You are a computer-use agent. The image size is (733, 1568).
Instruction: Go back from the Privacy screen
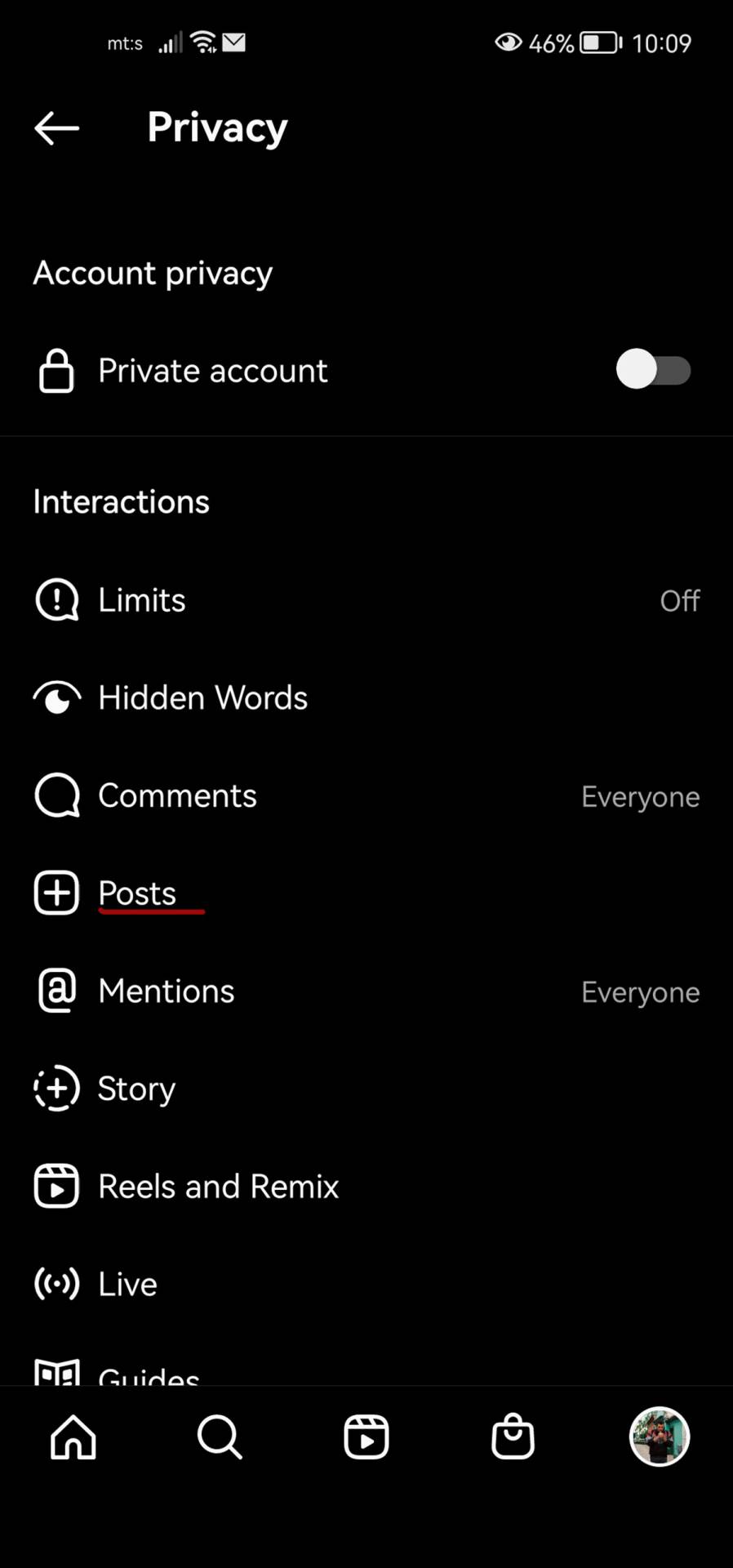(x=56, y=128)
